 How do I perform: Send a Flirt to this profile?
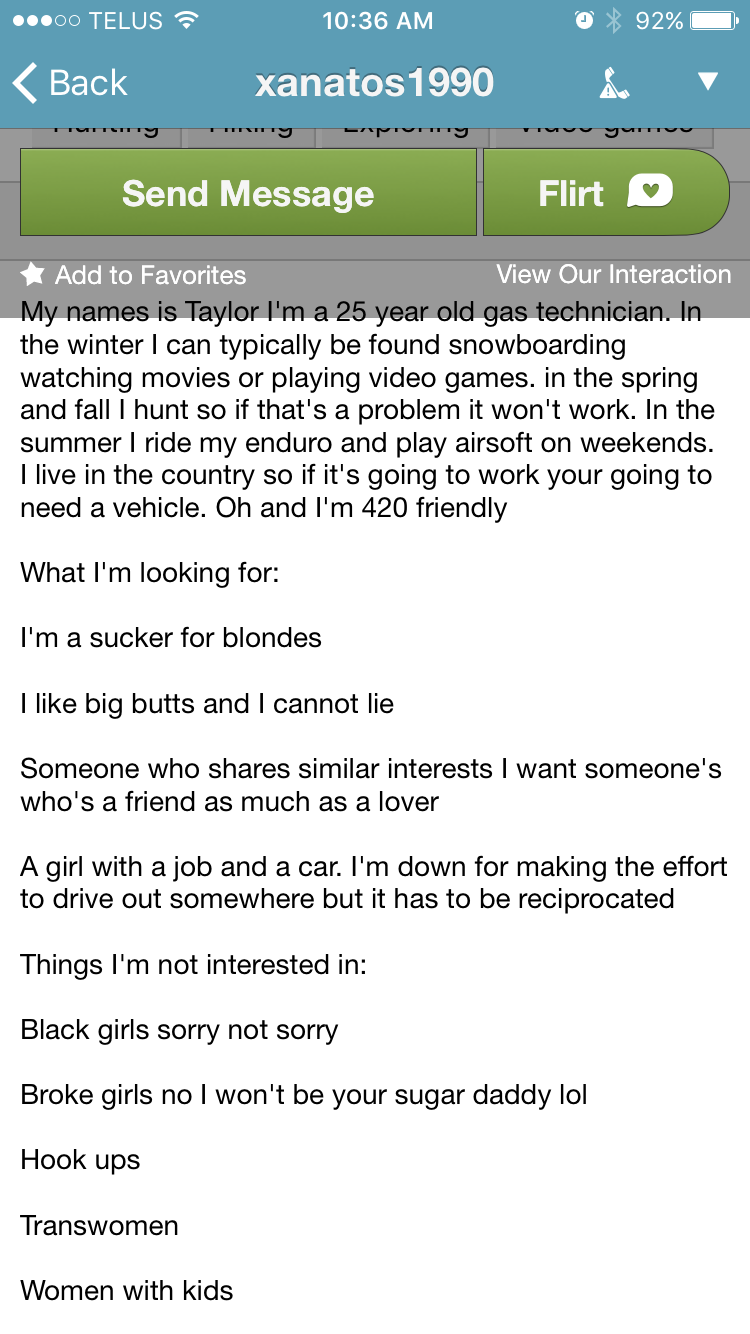(605, 193)
